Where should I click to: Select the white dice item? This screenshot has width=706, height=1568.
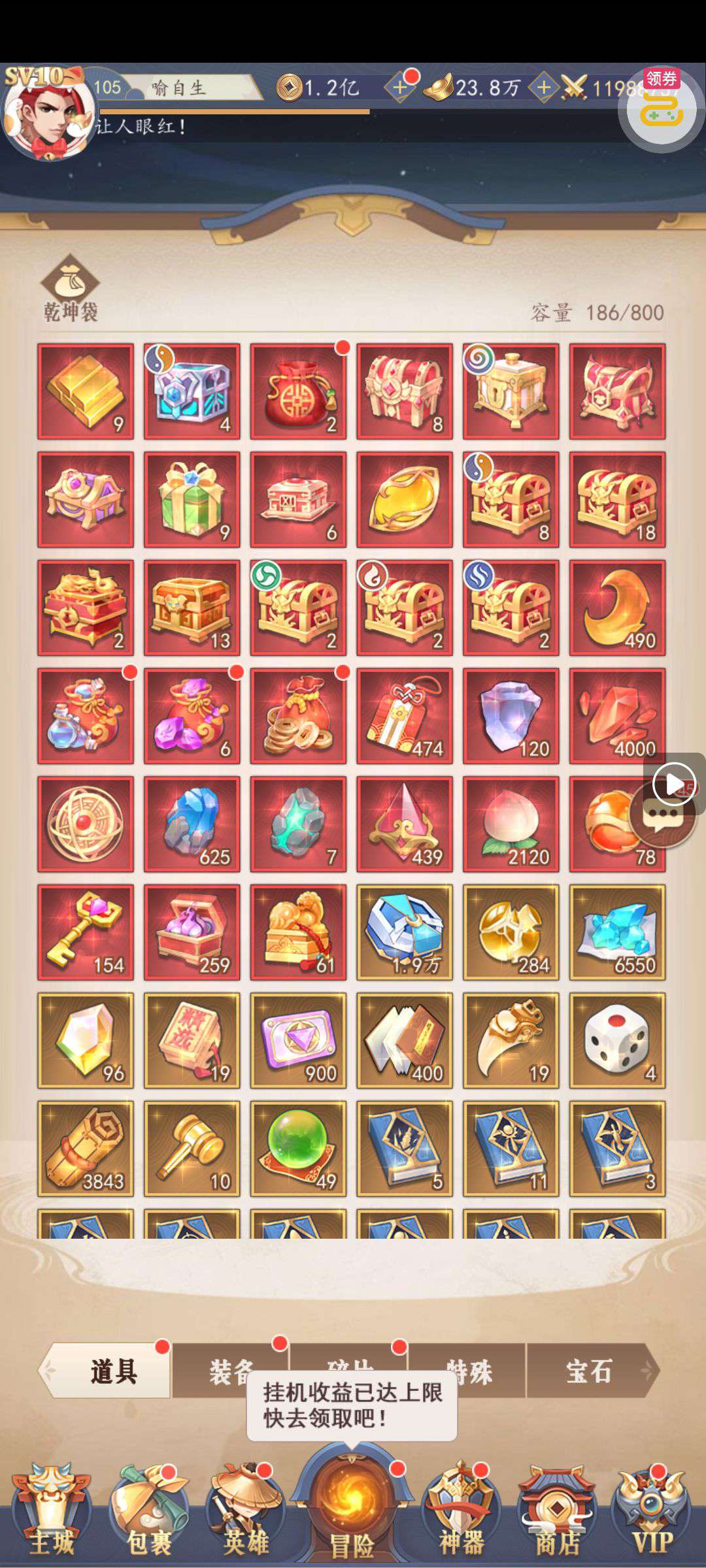click(x=617, y=1040)
